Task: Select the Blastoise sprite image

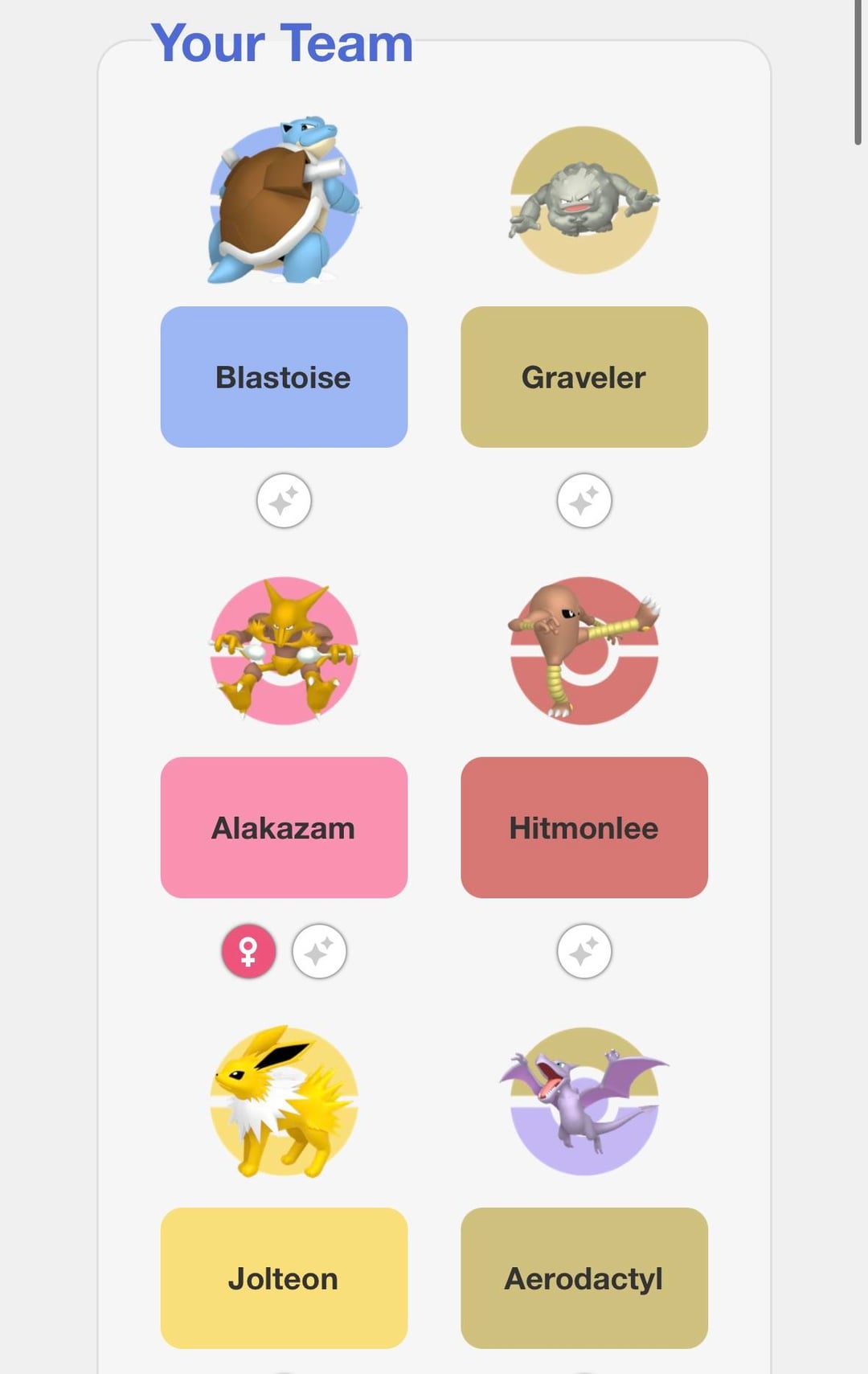Action: (x=284, y=201)
